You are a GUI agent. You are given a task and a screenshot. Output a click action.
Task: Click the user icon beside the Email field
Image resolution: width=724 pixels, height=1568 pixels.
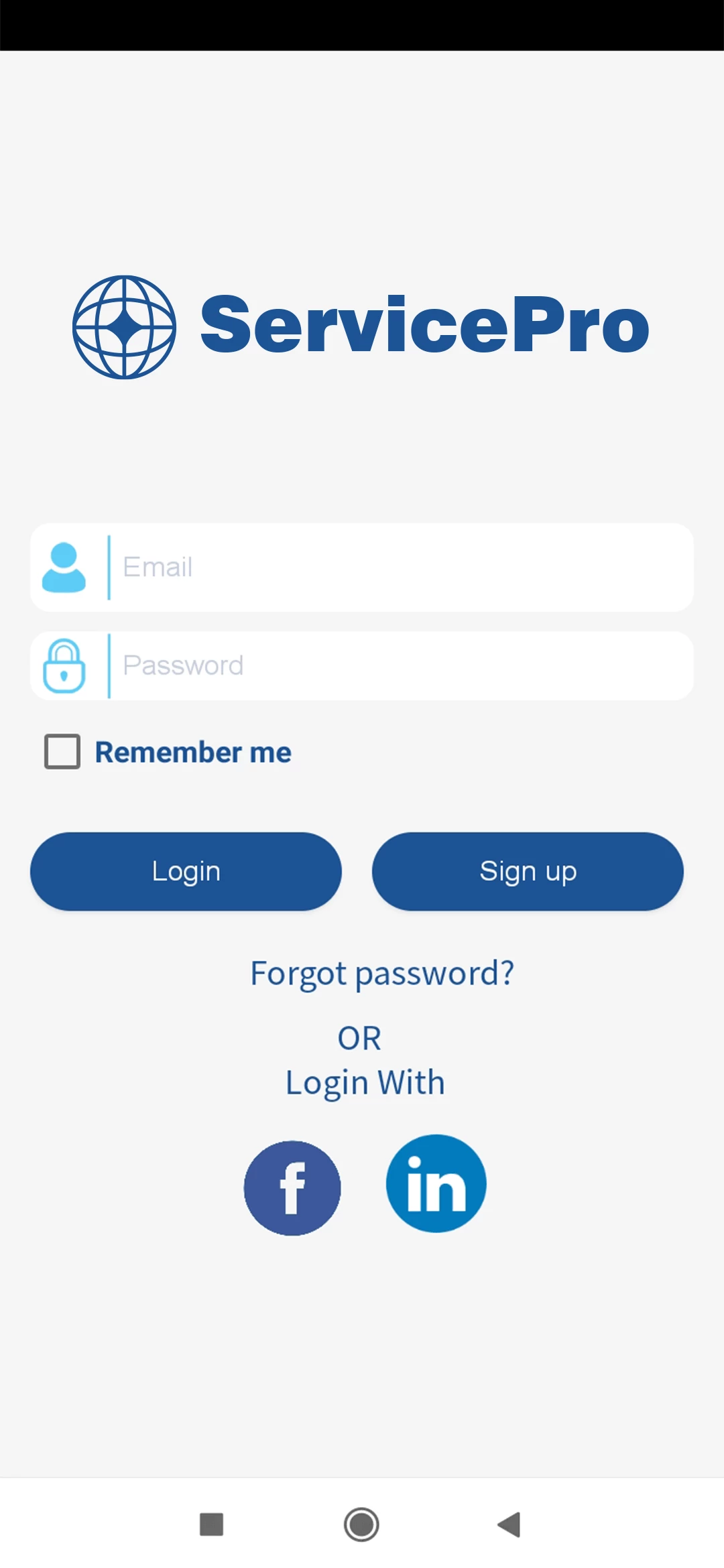click(65, 567)
